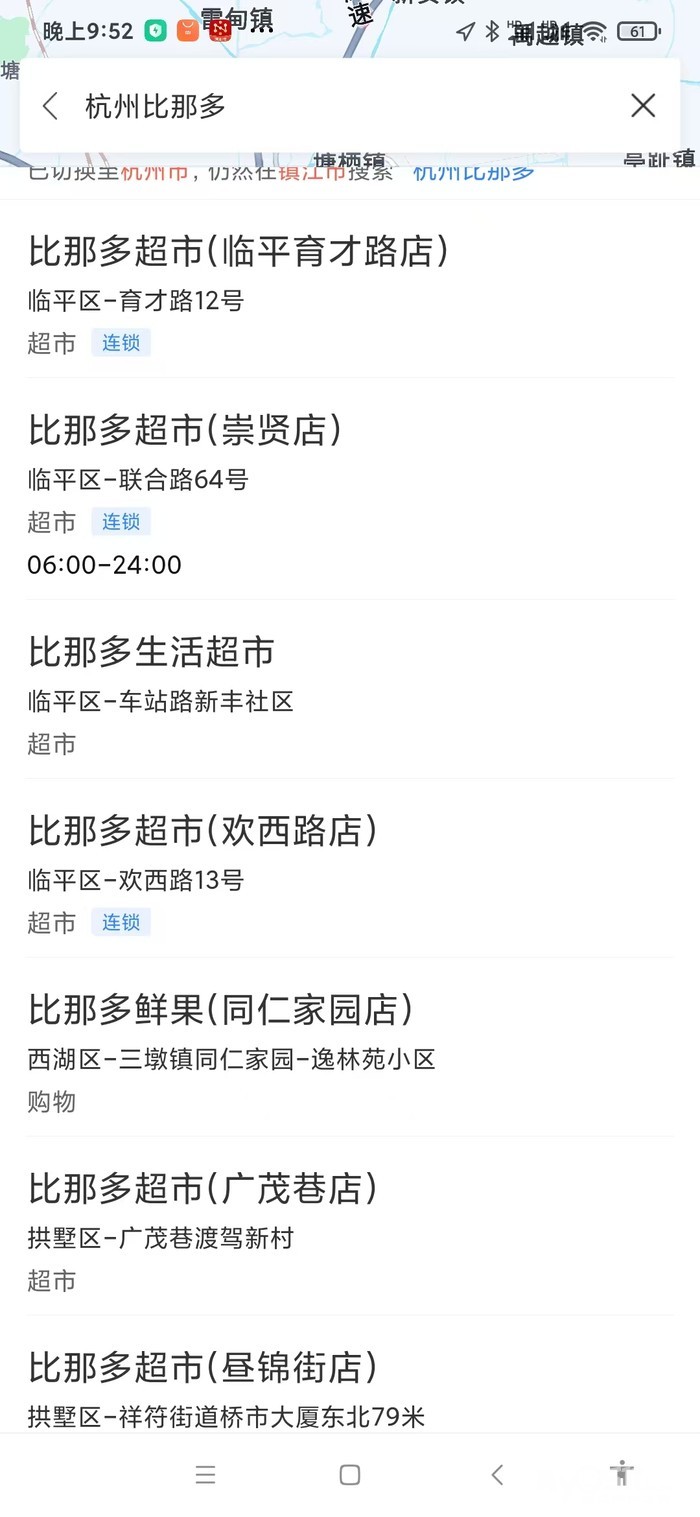Tap the system home button

tap(350, 1474)
